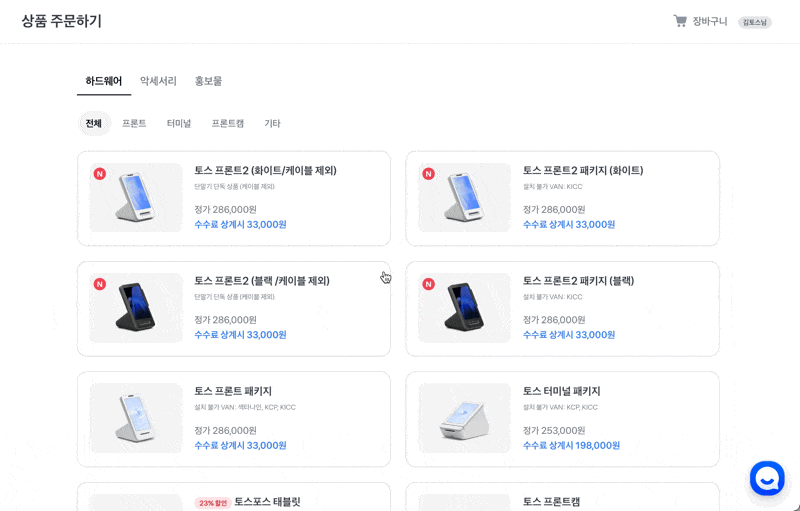Open the 토스 터미널 패키지 card
Image resolution: width=800 pixels, height=511 pixels.
562,418
